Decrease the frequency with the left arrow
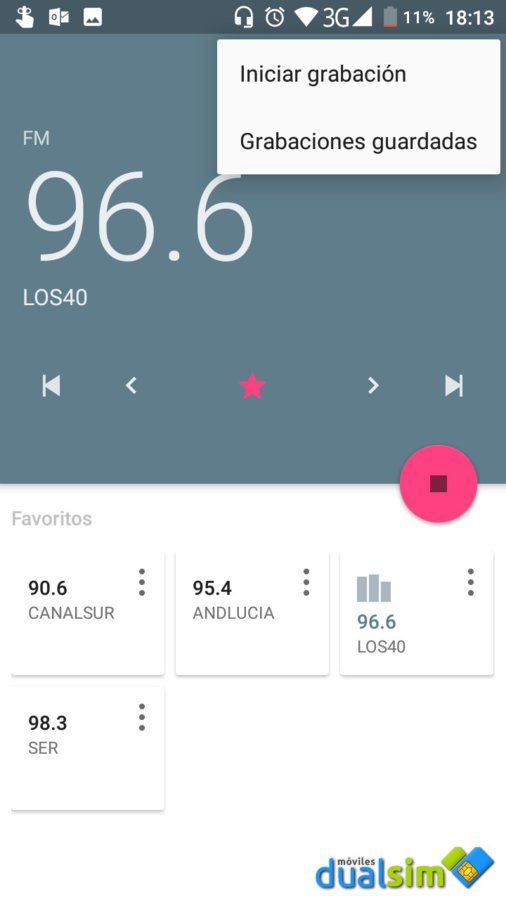 [x=131, y=386]
